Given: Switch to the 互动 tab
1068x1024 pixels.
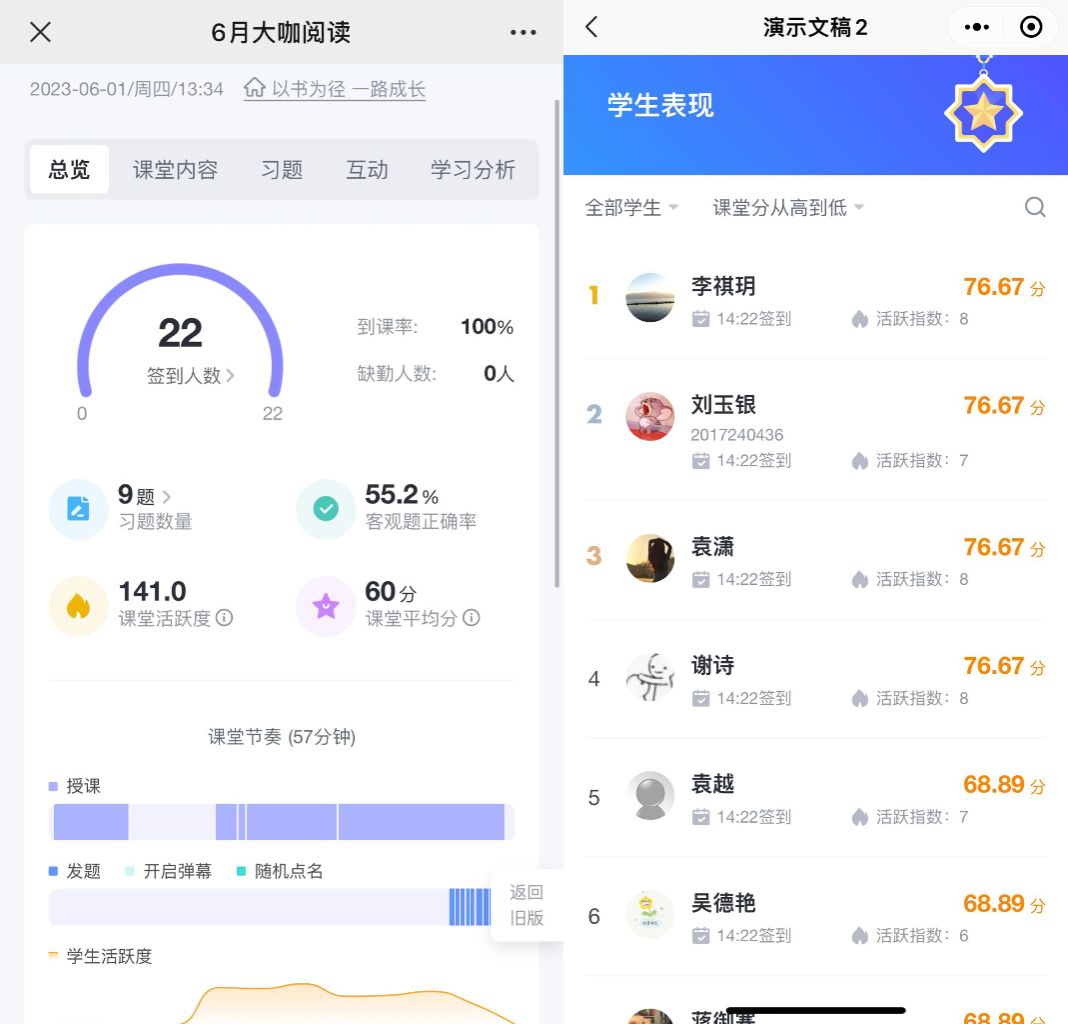Looking at the screenshot, I should tap(367, 170).
